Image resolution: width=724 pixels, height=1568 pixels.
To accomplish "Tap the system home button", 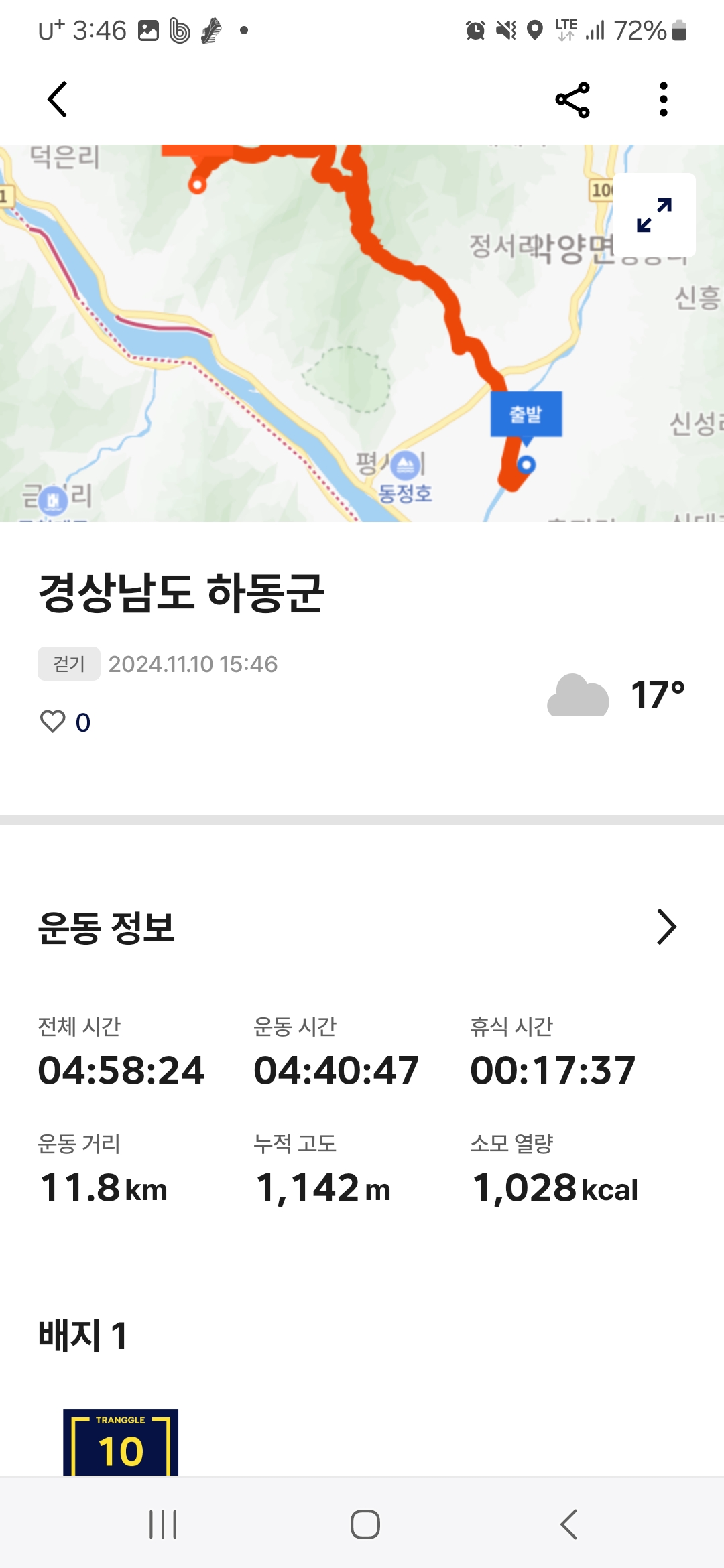I will click(x=365, y=1524).
